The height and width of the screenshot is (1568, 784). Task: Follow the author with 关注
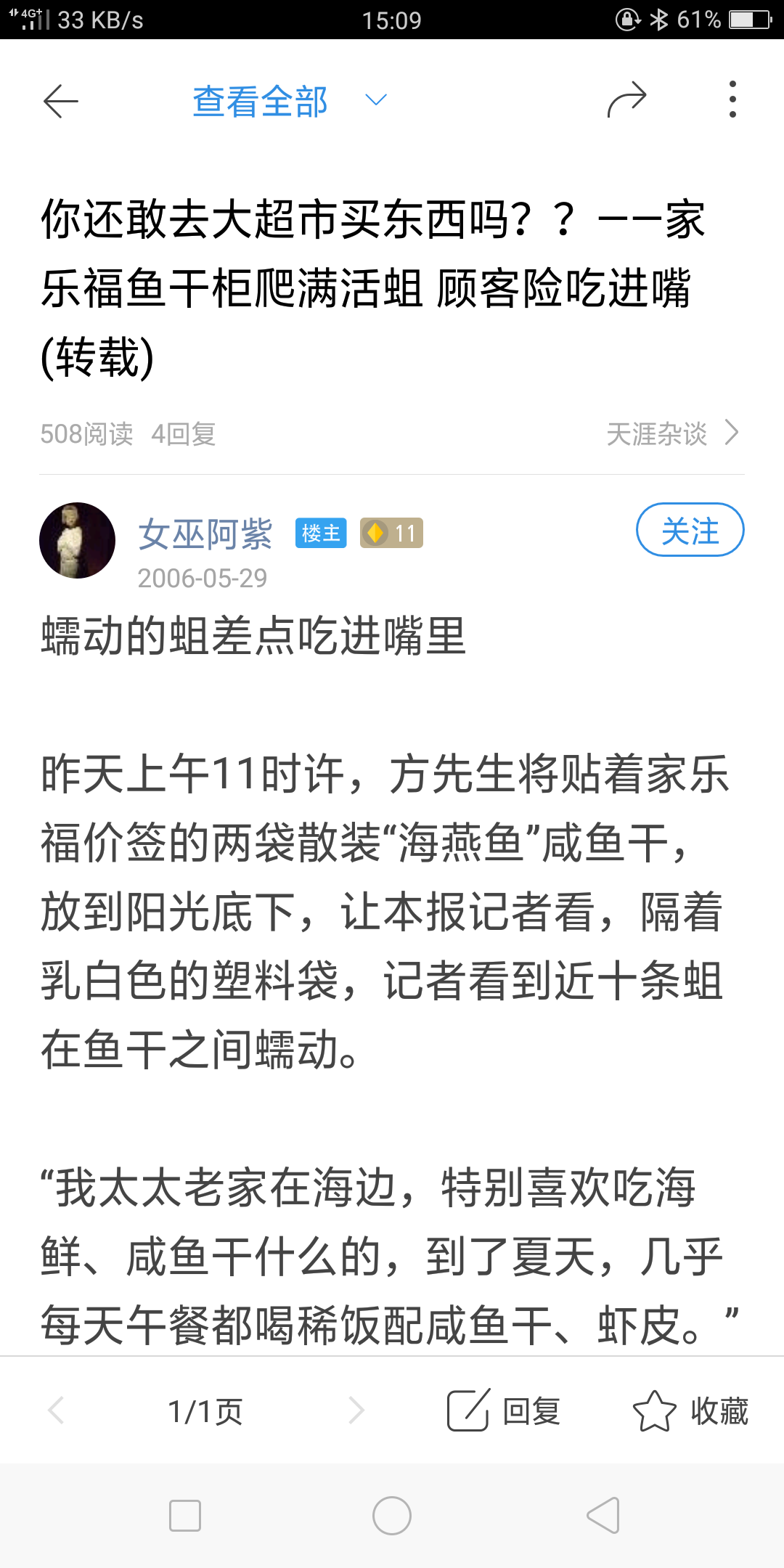click(x=690, y=531)
